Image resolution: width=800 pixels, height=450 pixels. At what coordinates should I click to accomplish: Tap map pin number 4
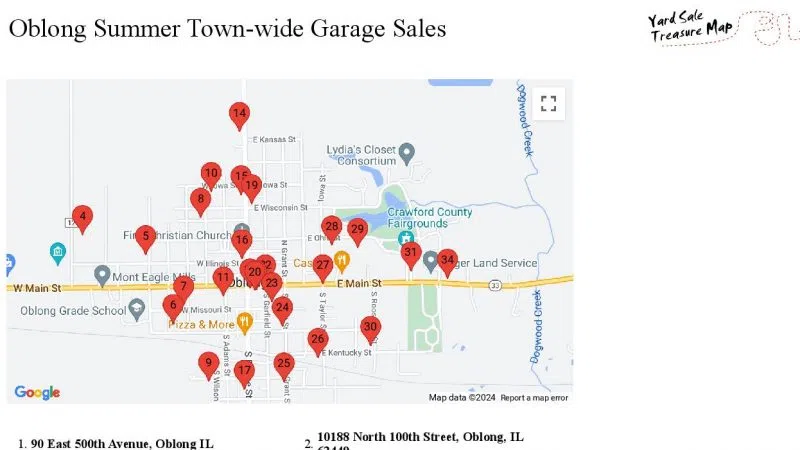tap(83, 216)
